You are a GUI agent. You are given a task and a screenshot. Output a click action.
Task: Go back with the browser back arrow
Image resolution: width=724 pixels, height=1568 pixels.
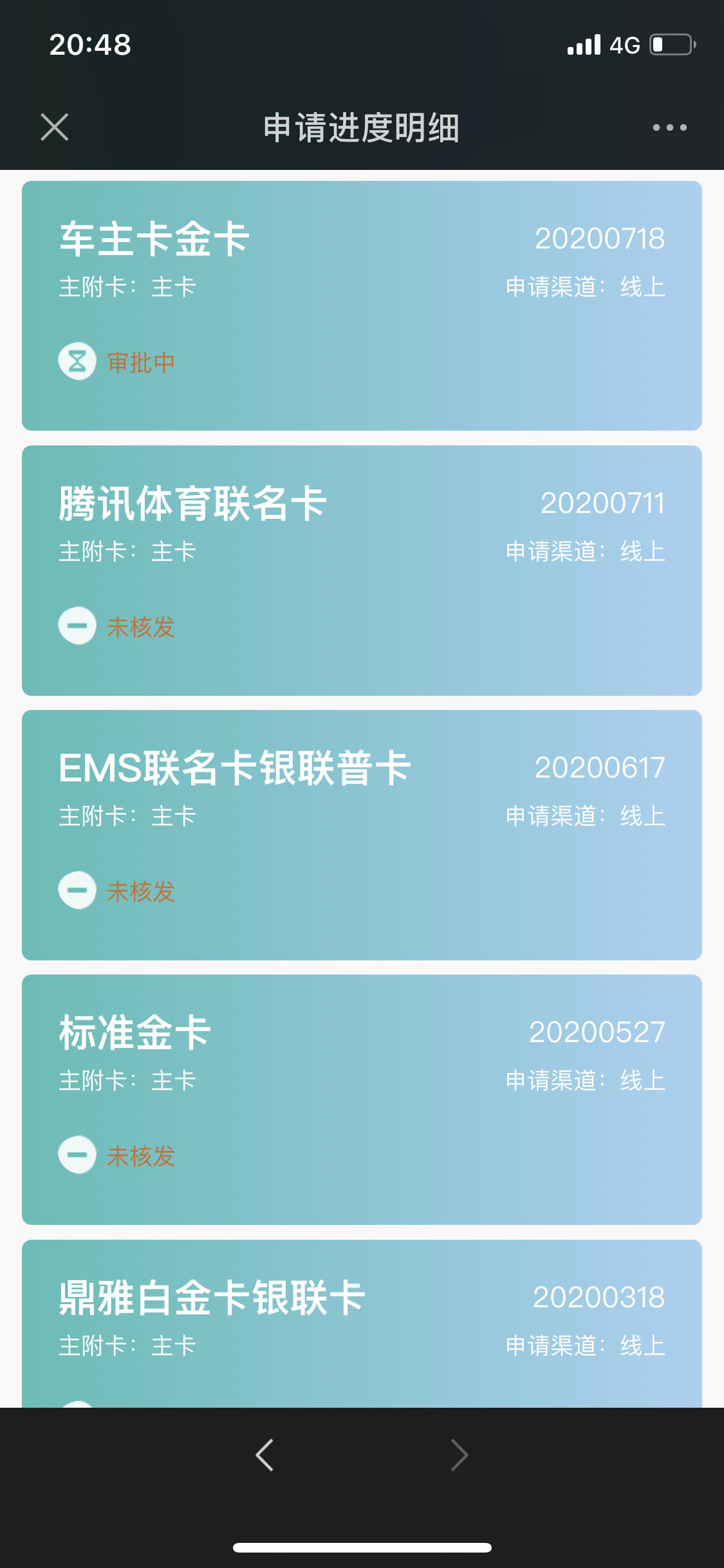(x=265, y=1455)
